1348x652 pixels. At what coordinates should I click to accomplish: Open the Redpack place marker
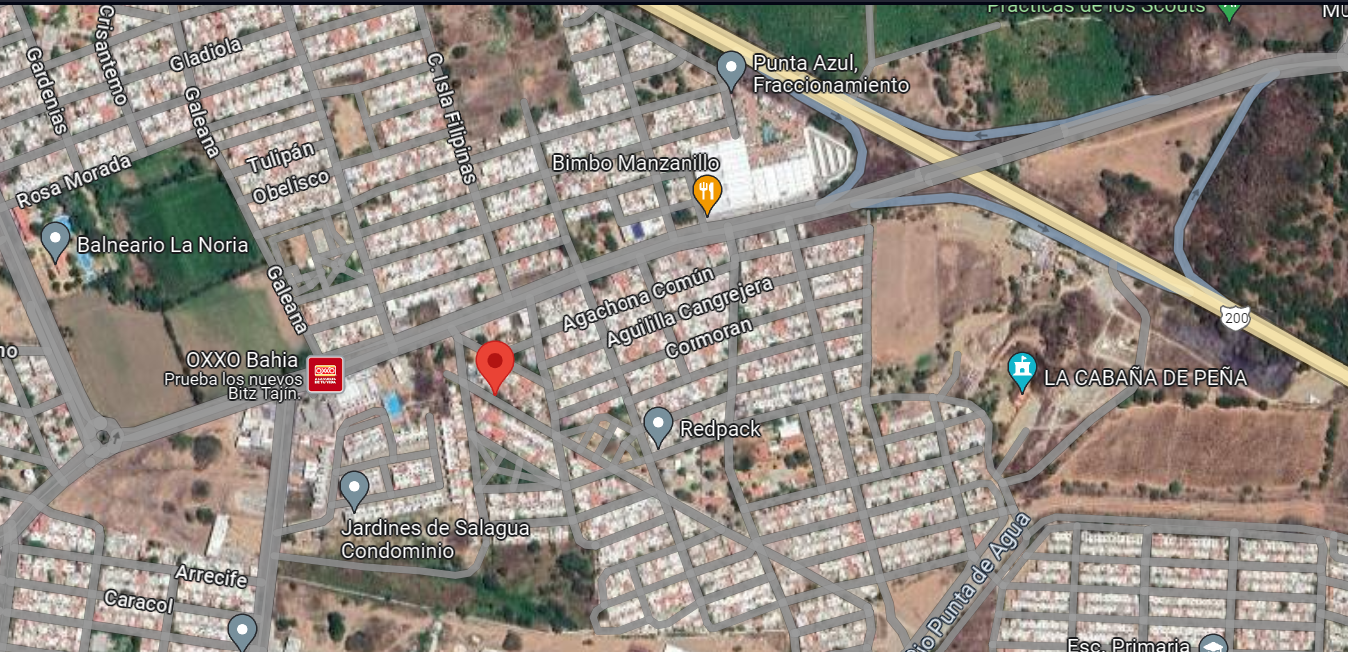pos(658,426)
